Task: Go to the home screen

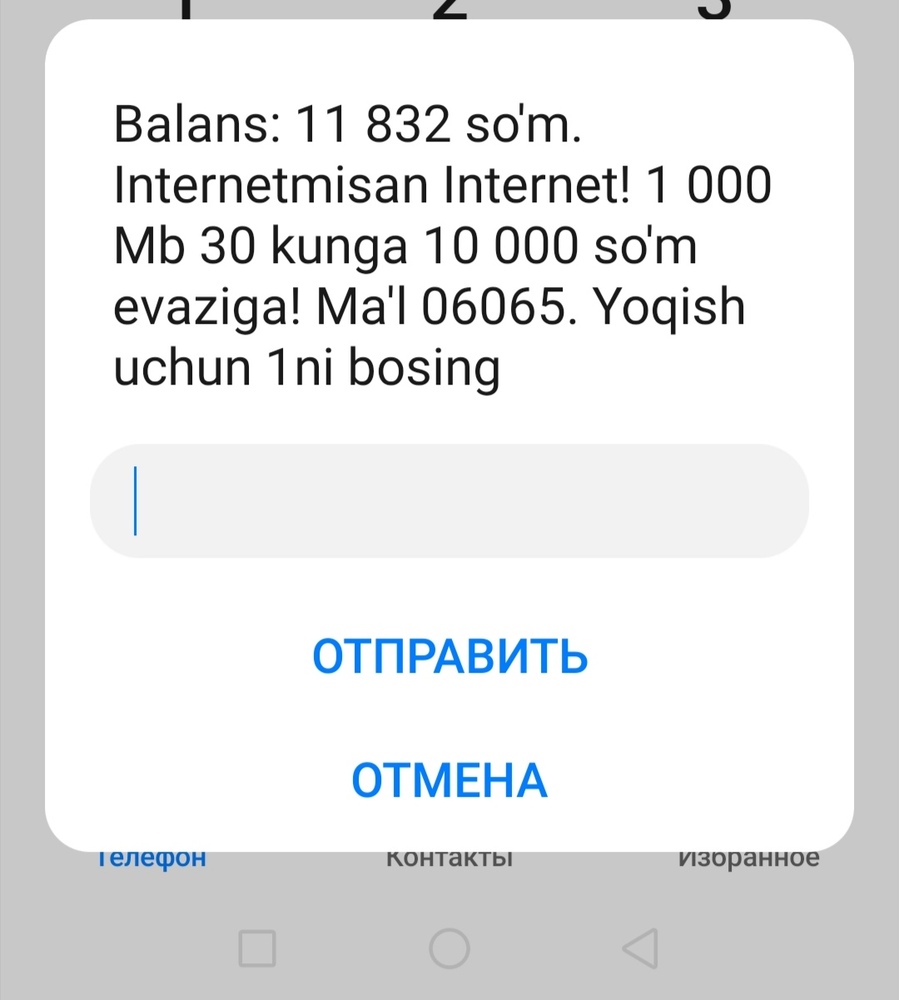Action: (x=449, y=946)
